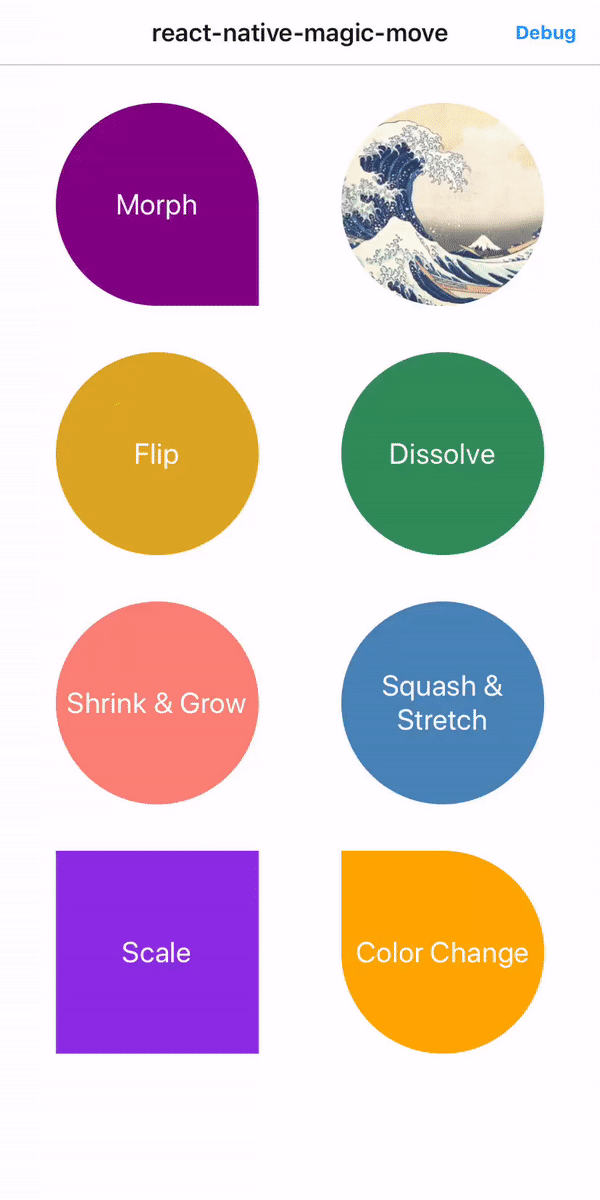The width and height of the screenshot is (600, 1200).
Task: Open the orange Color Change shape
Action: pos(443,952)
